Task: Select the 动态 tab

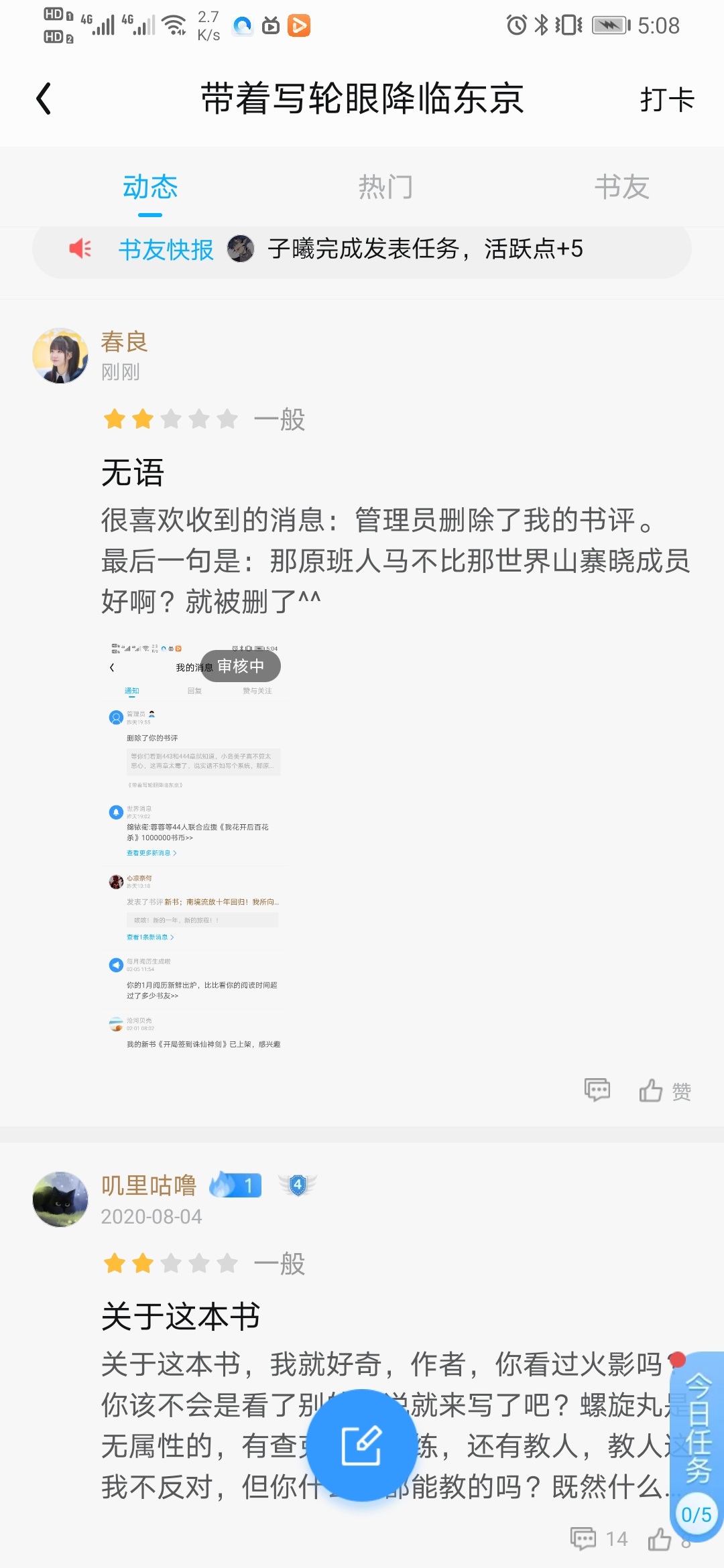Action: pos(150,187)
